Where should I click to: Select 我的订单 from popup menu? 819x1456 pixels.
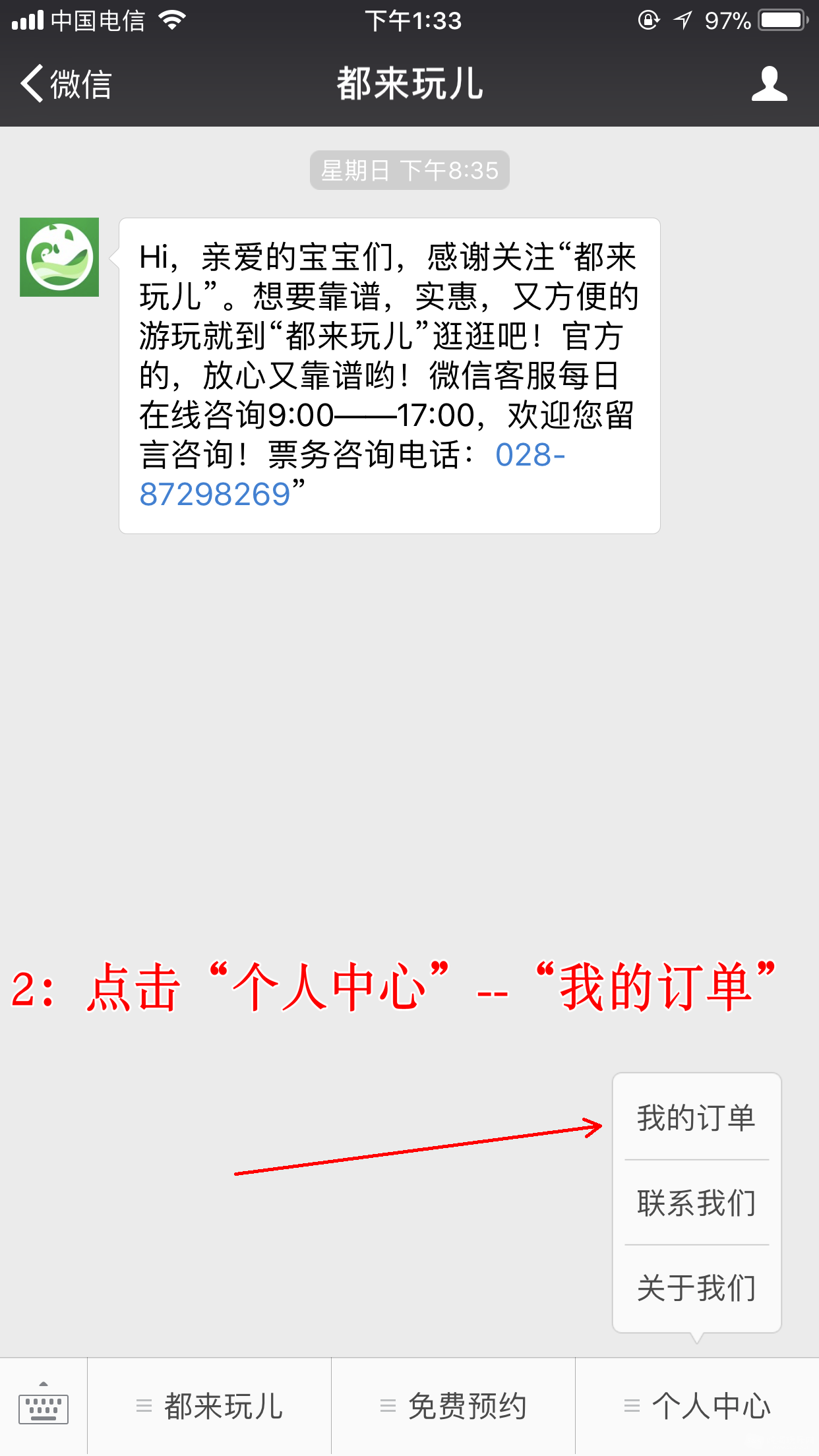(696, 1118)
